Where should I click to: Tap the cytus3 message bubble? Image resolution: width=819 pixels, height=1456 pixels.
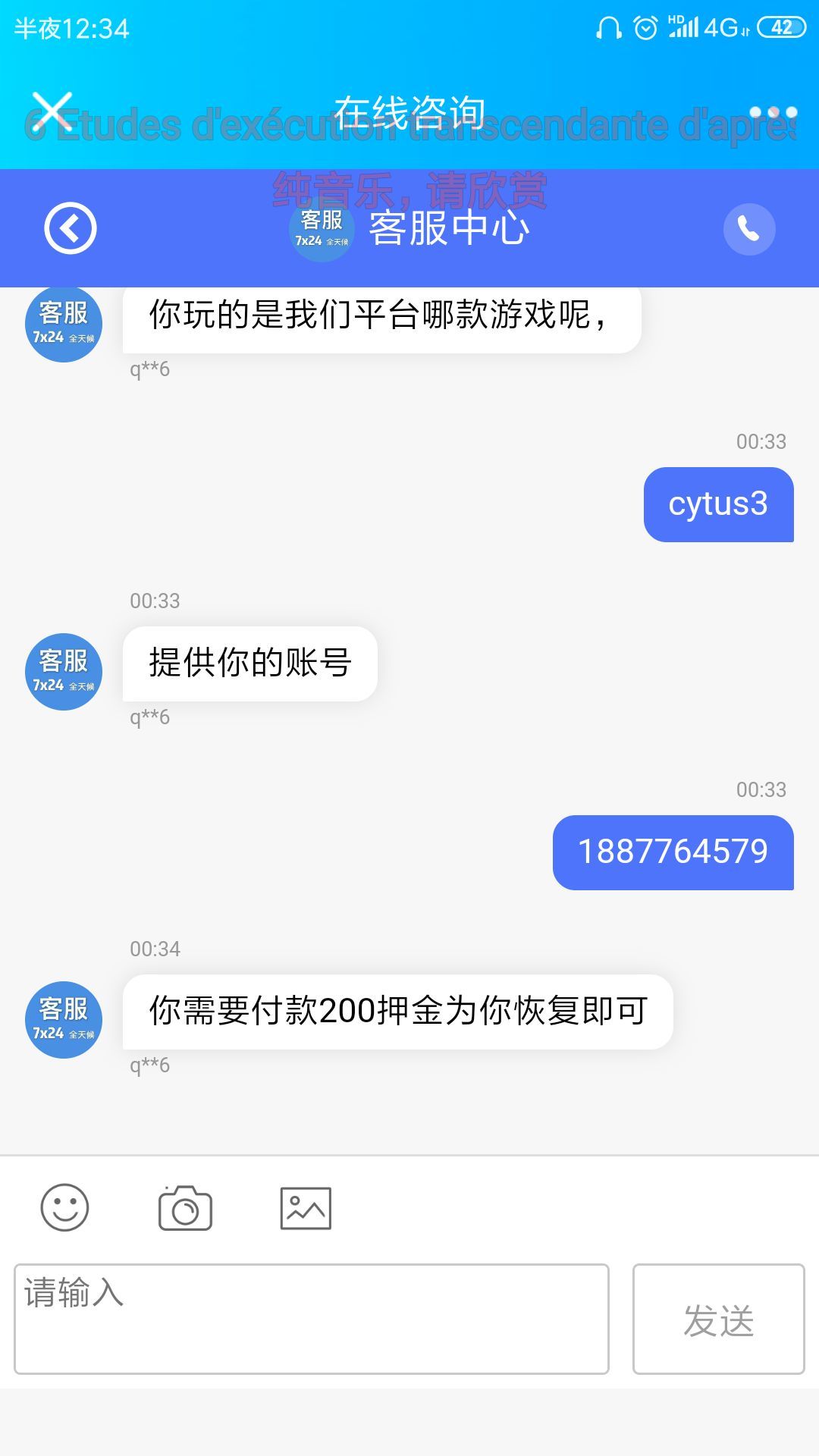click(x=718, y=504)
